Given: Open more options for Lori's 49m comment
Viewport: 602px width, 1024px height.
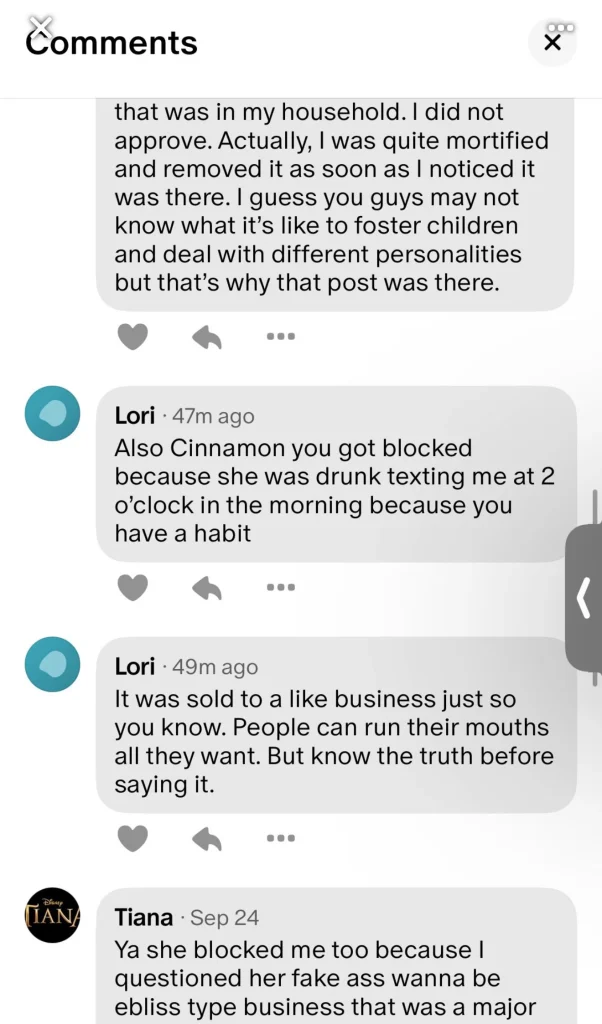Looking at the screenshot, I should click(280, 837).
